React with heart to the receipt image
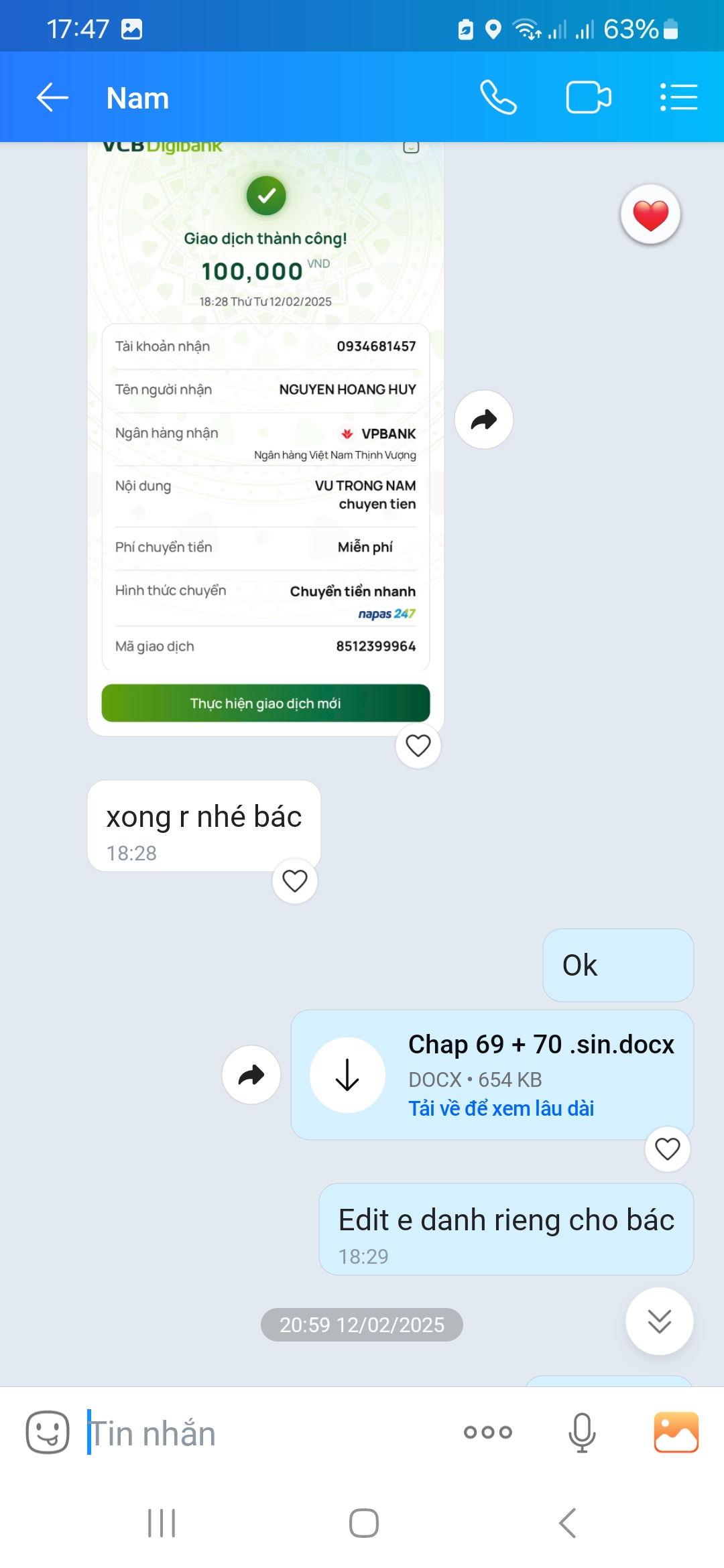Image resolution: width=724 pixels, height=1568 pixels. pos(418,745)
